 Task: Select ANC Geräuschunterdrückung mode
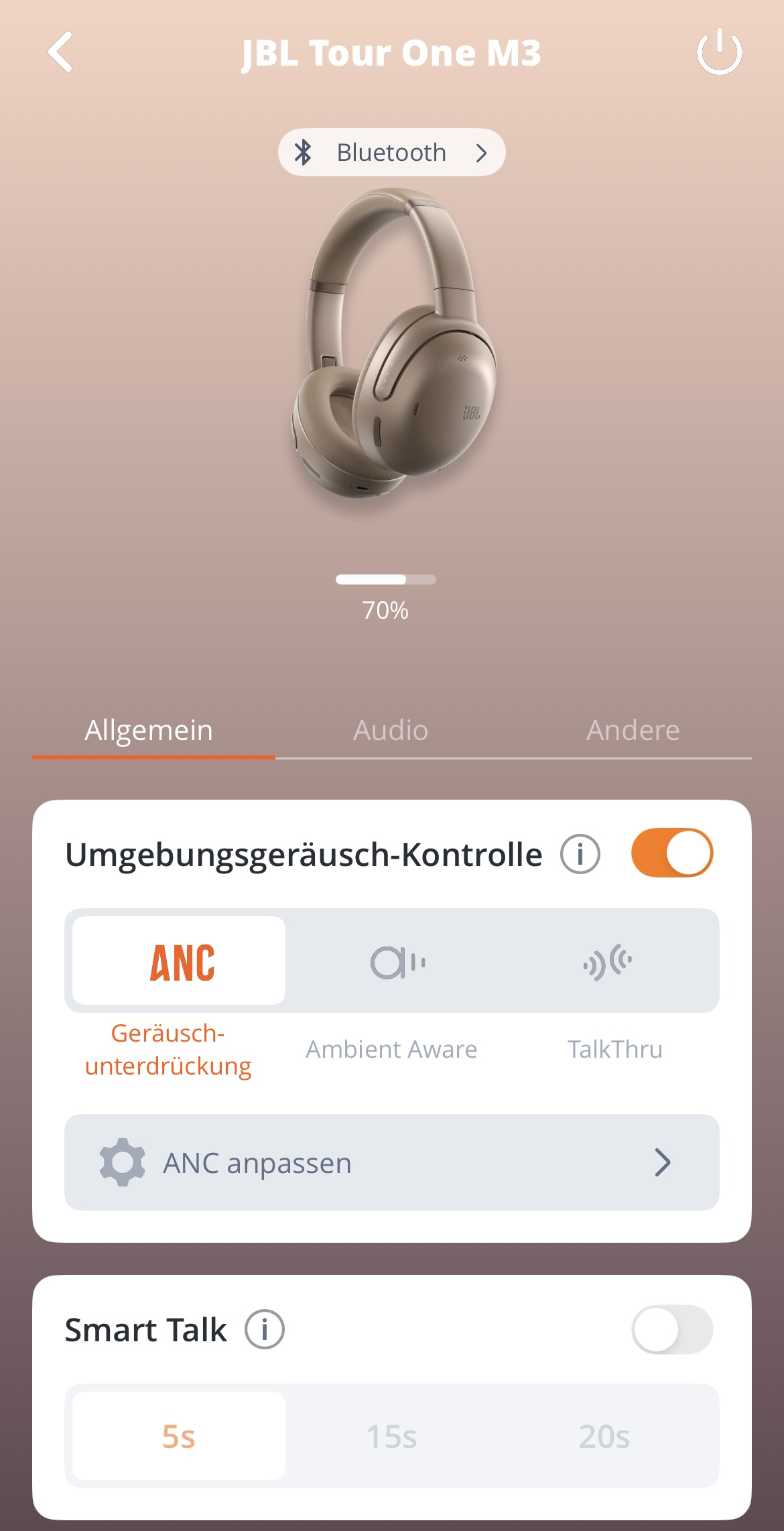point(179,961)
